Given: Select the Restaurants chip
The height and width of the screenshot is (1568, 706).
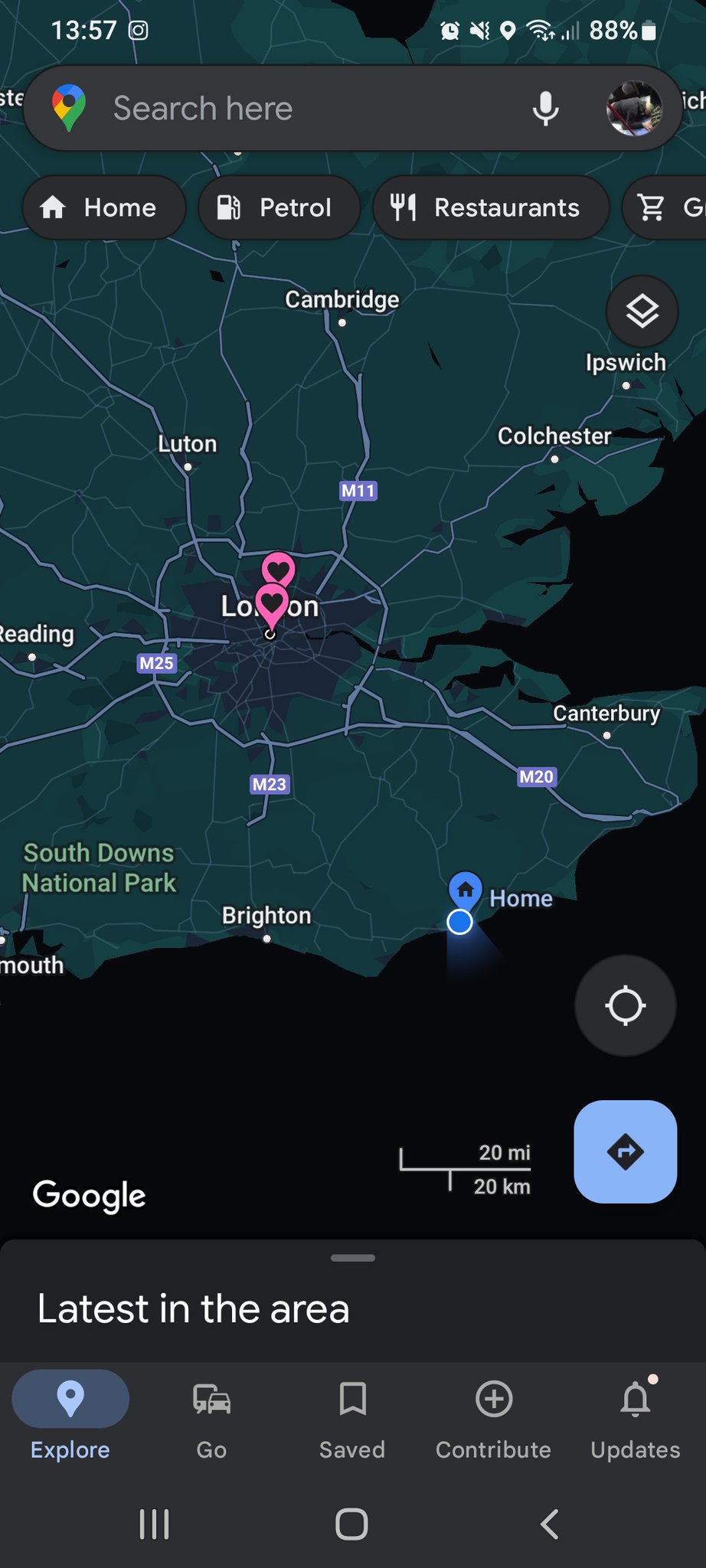Looking at the screenshot, I should click(490, 207).
